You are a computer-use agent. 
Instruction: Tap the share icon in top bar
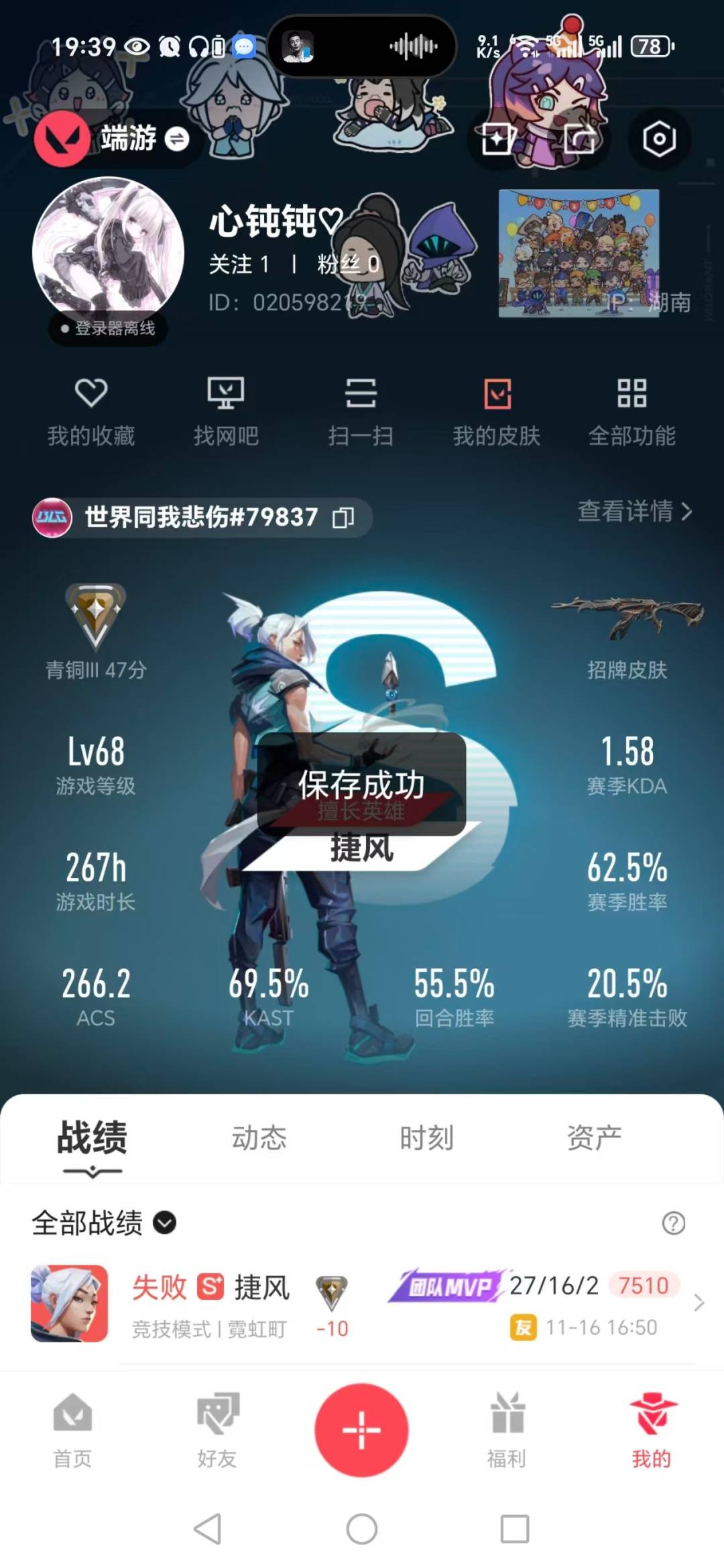click(x=578, y=137)
